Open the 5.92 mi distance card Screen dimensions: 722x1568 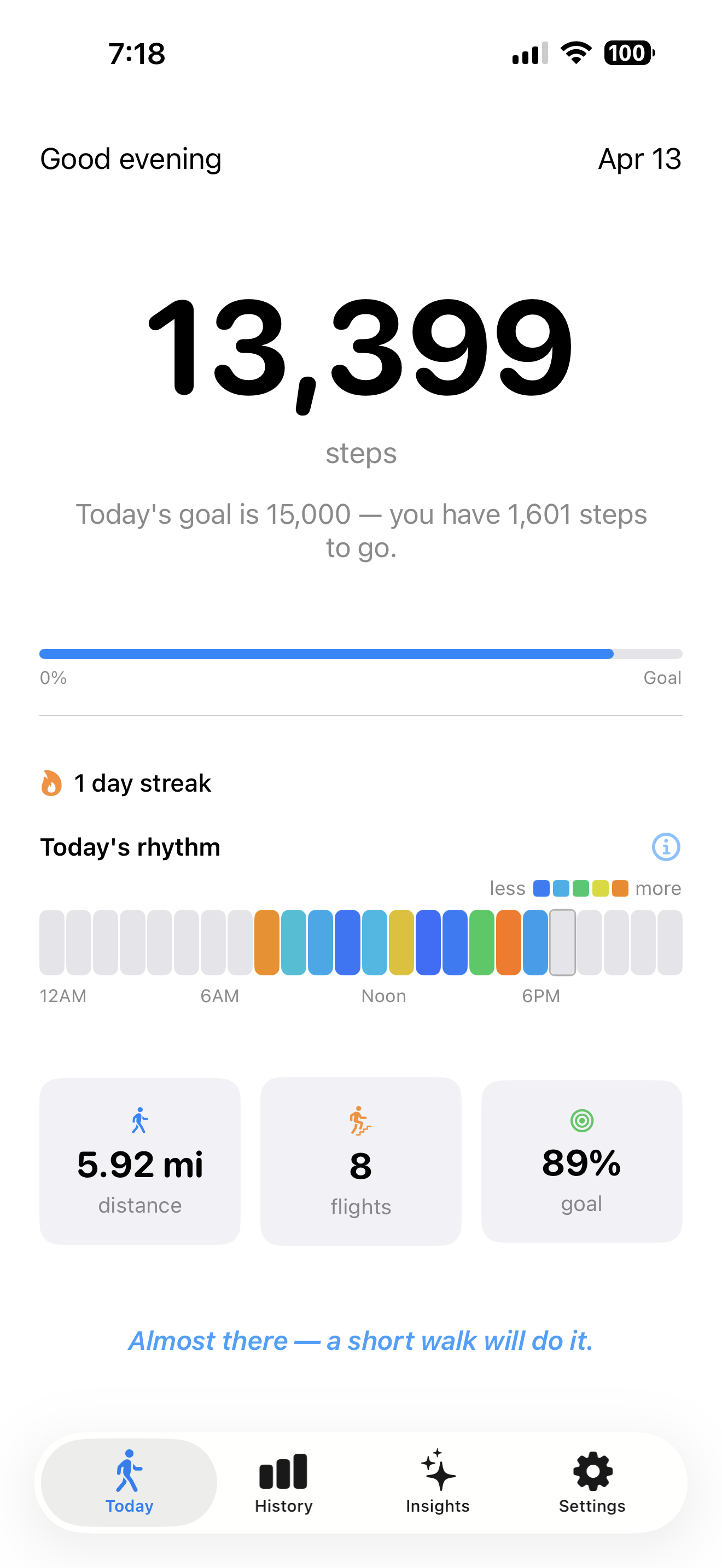pyautogui.click(x=140, y=1161)
